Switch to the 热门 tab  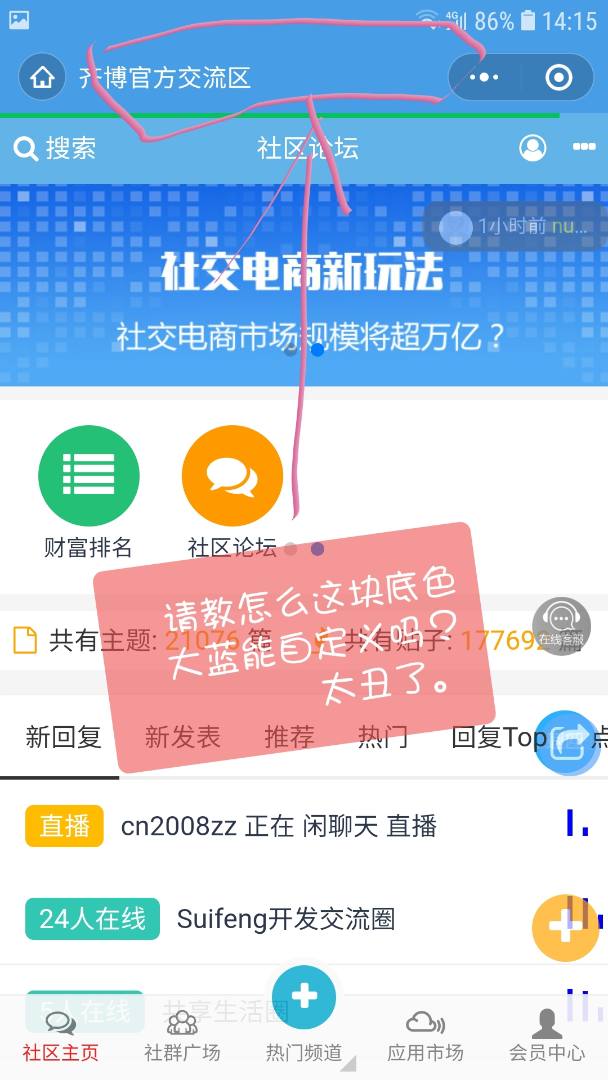click(x=383, y=738)
